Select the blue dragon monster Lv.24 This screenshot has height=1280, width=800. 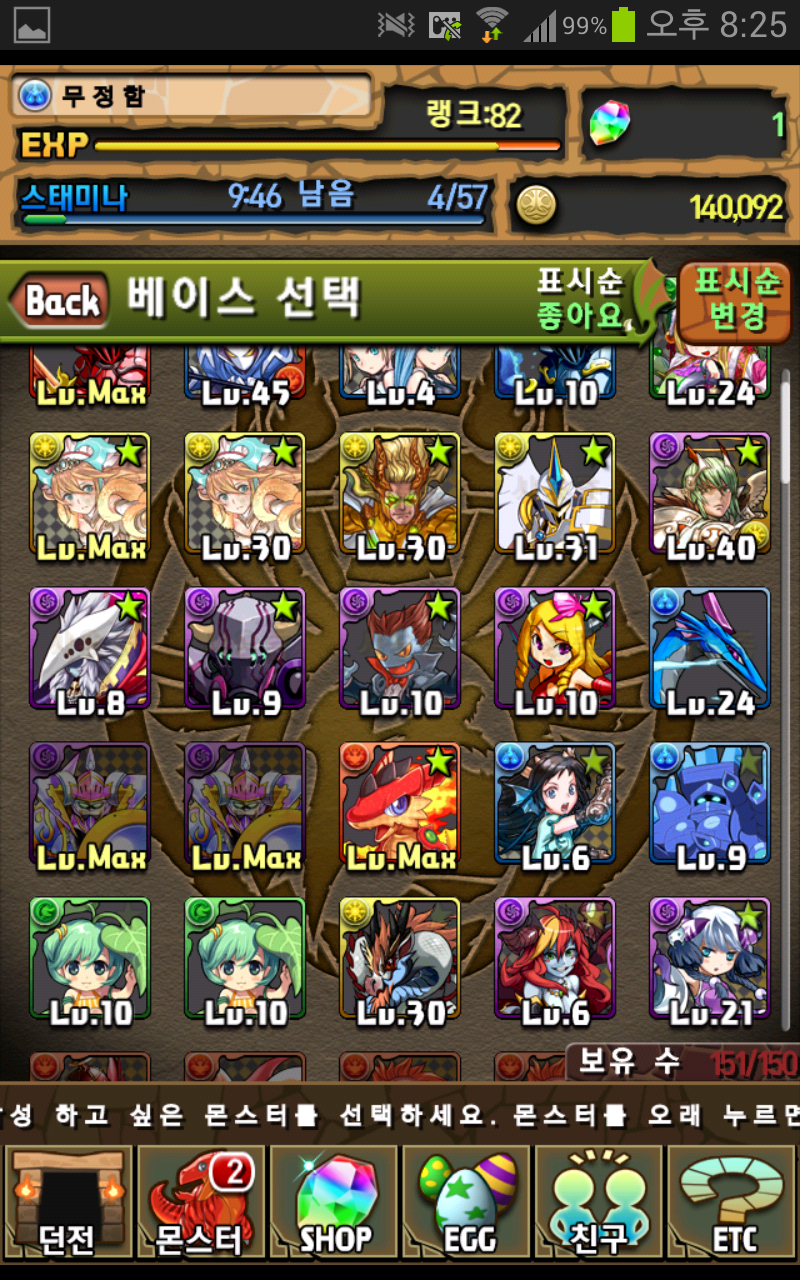point(710,650)
